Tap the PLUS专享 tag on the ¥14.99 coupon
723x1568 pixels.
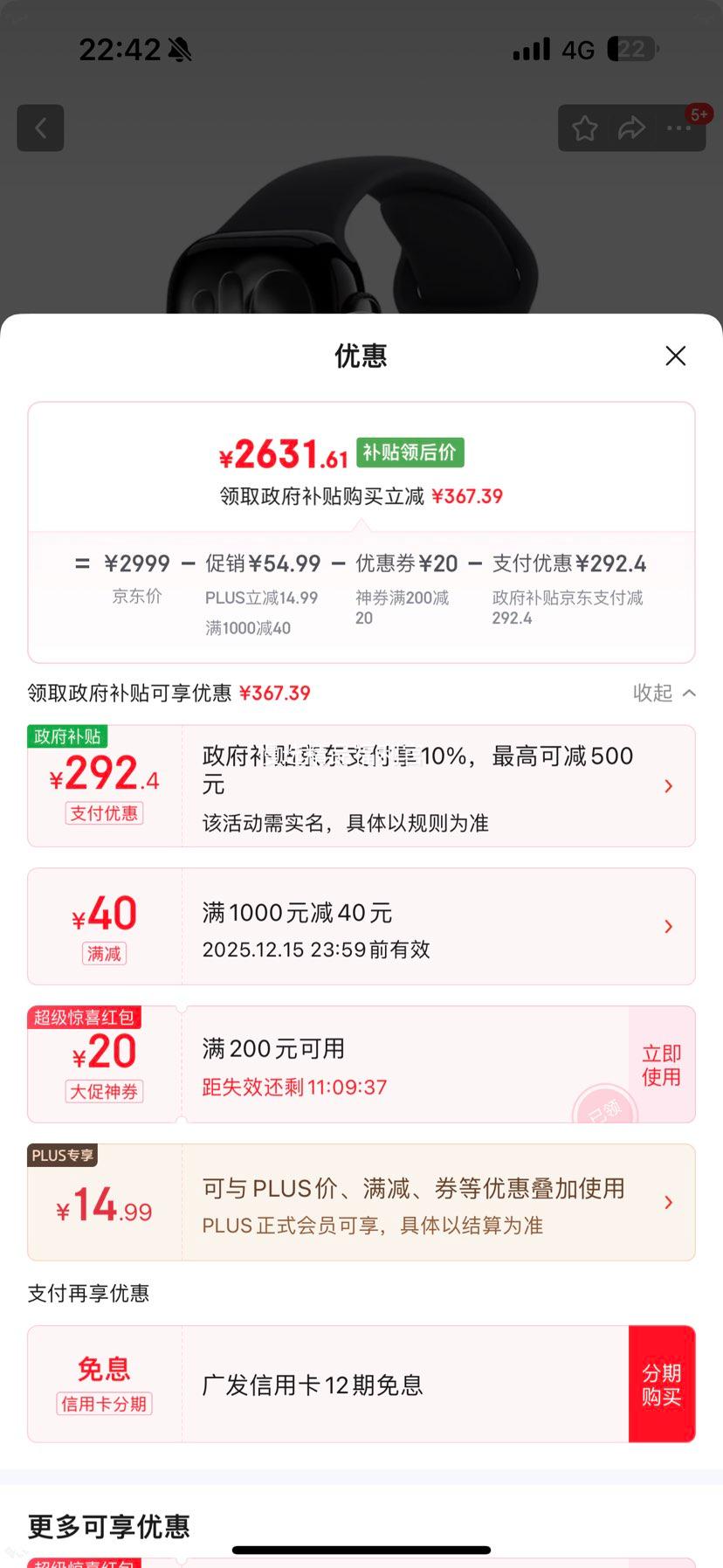61,1155
